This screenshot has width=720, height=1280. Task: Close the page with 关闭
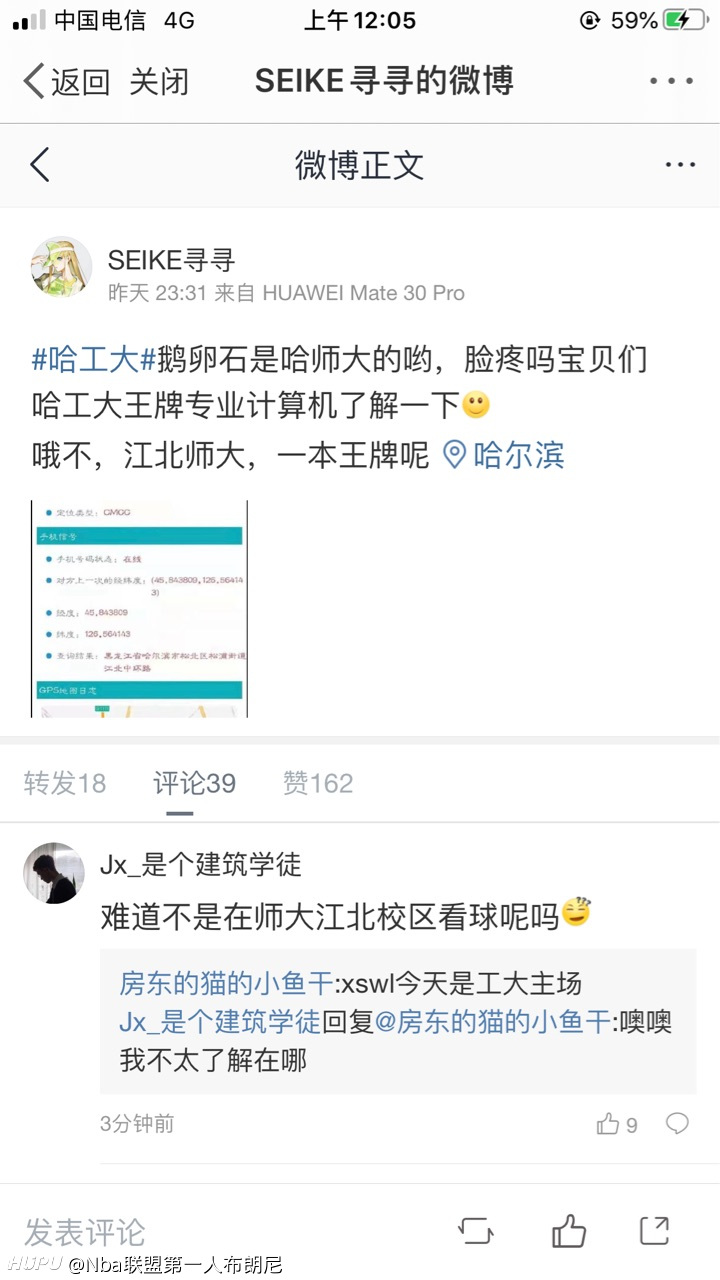click(159, 82)
